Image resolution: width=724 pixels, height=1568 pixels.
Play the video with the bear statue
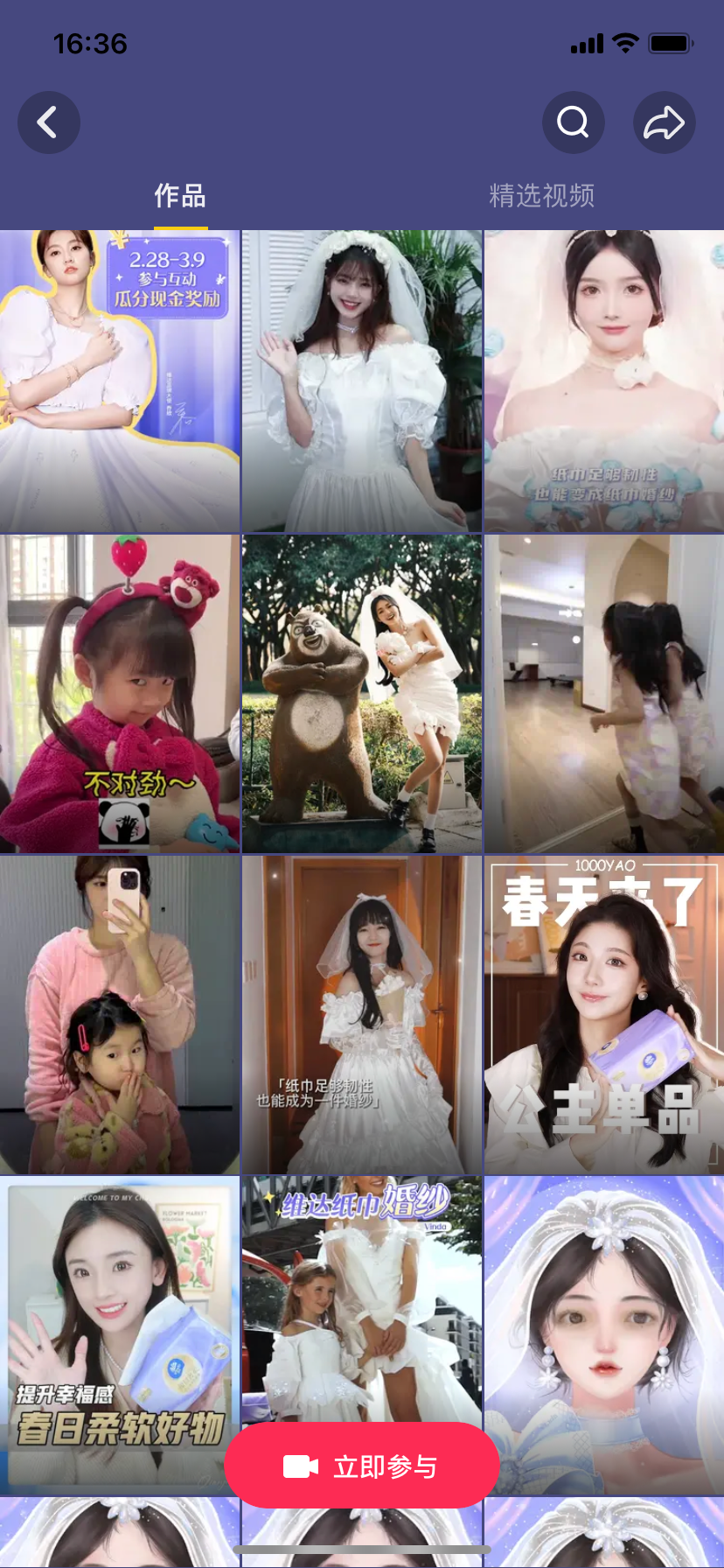click(362, 693)
